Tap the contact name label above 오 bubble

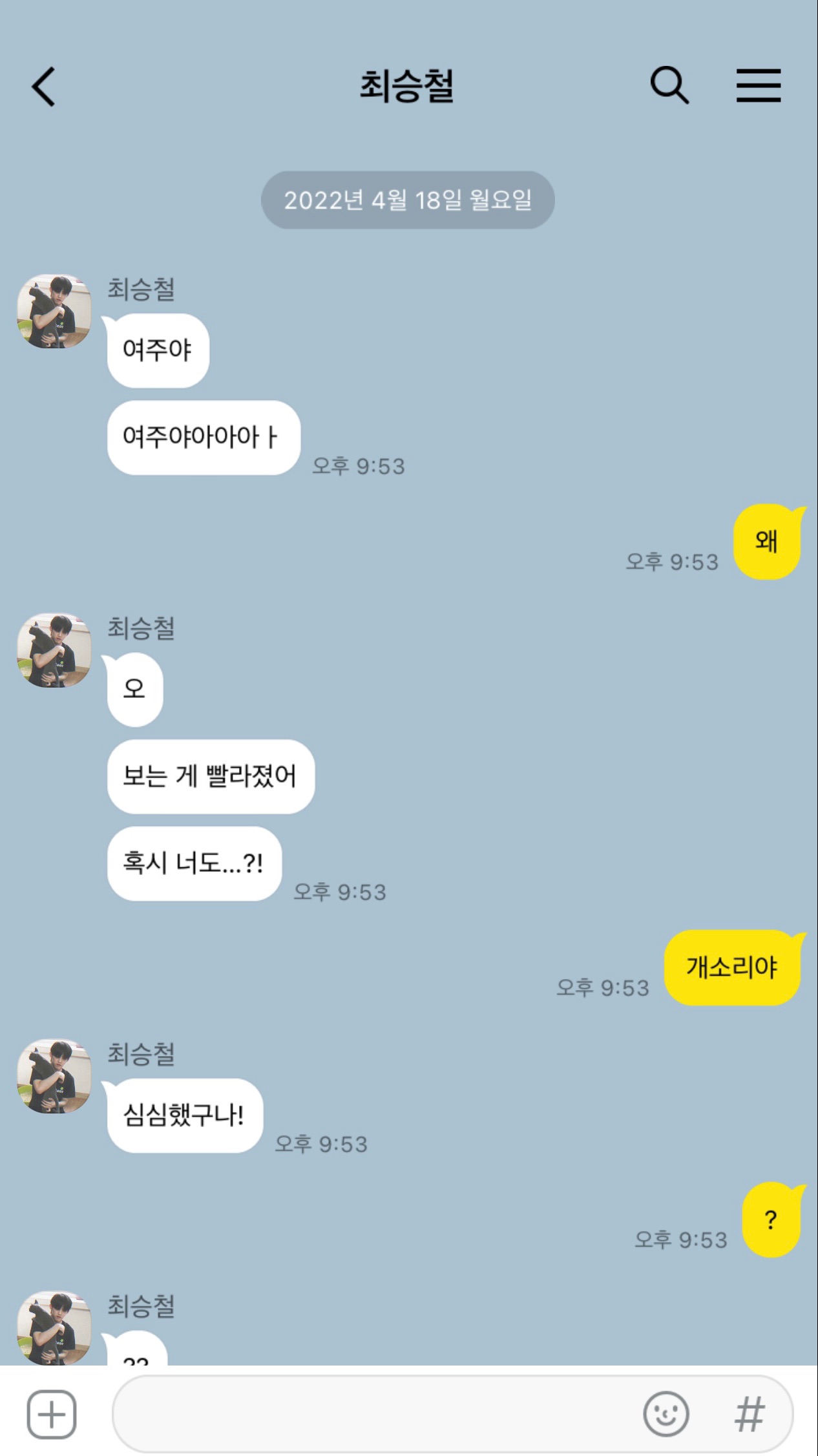143,628
